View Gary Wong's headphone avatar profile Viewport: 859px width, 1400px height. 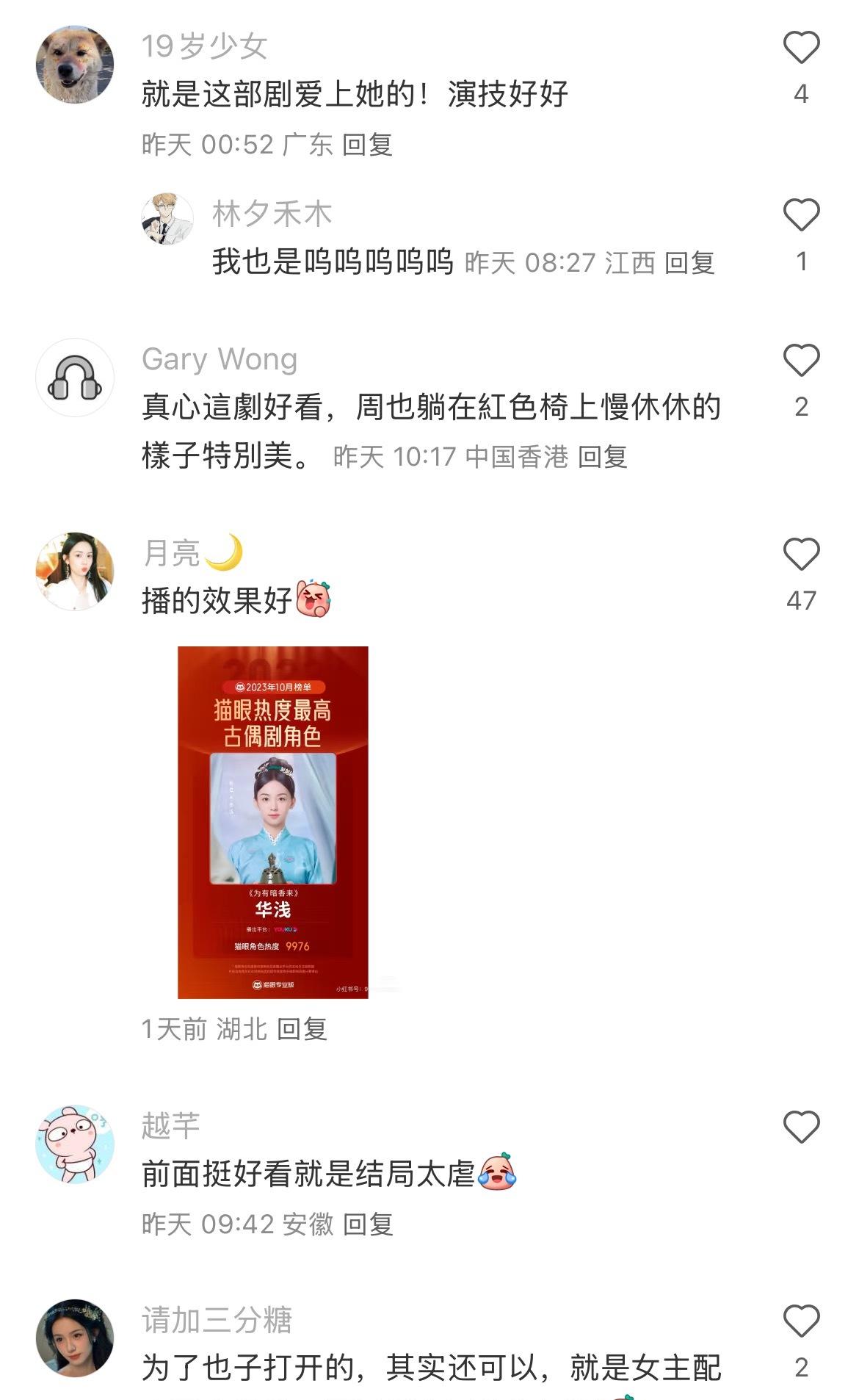coord(75,378)
